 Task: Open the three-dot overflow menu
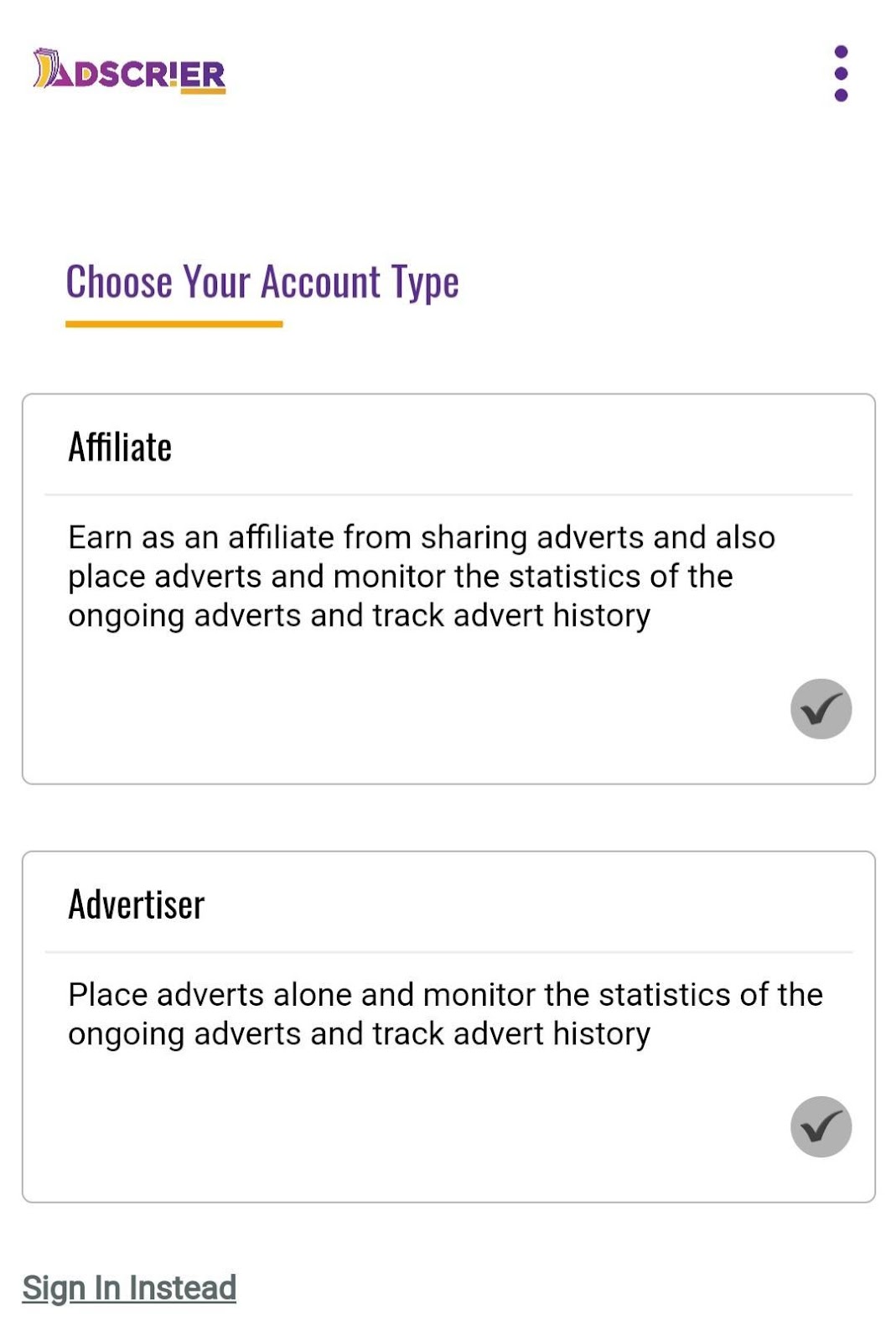(x=841, y=74)
